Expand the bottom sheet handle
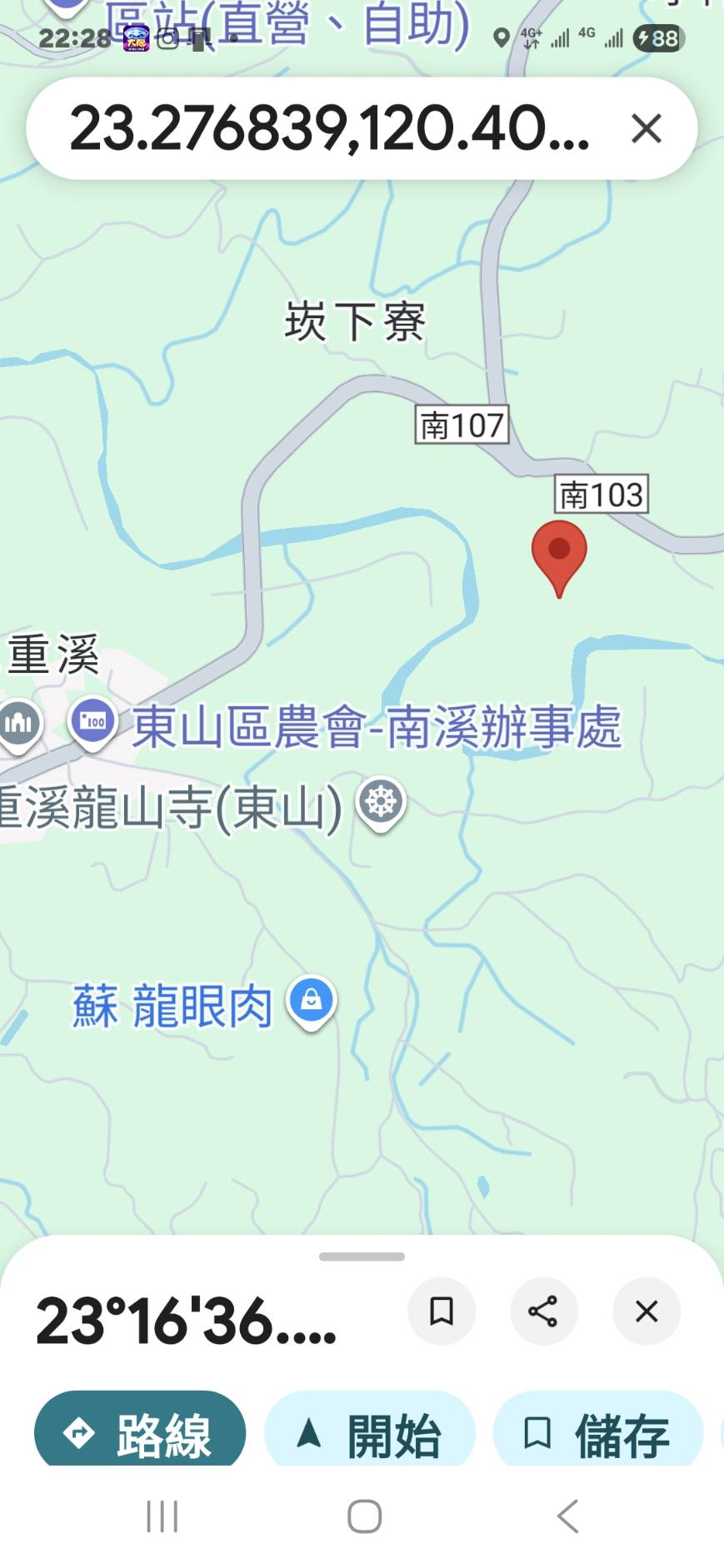Image resolution: width=724 pixels, height=1568 pixels. tap(362, 1257)
